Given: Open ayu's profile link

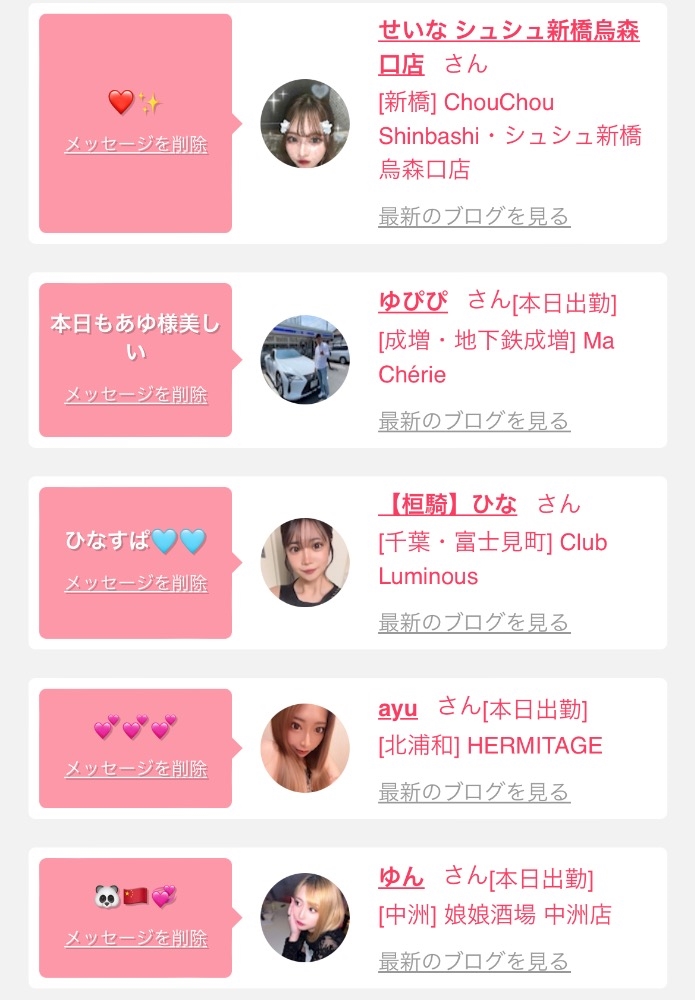Looking at the screenshot, I should coord(398,709).
